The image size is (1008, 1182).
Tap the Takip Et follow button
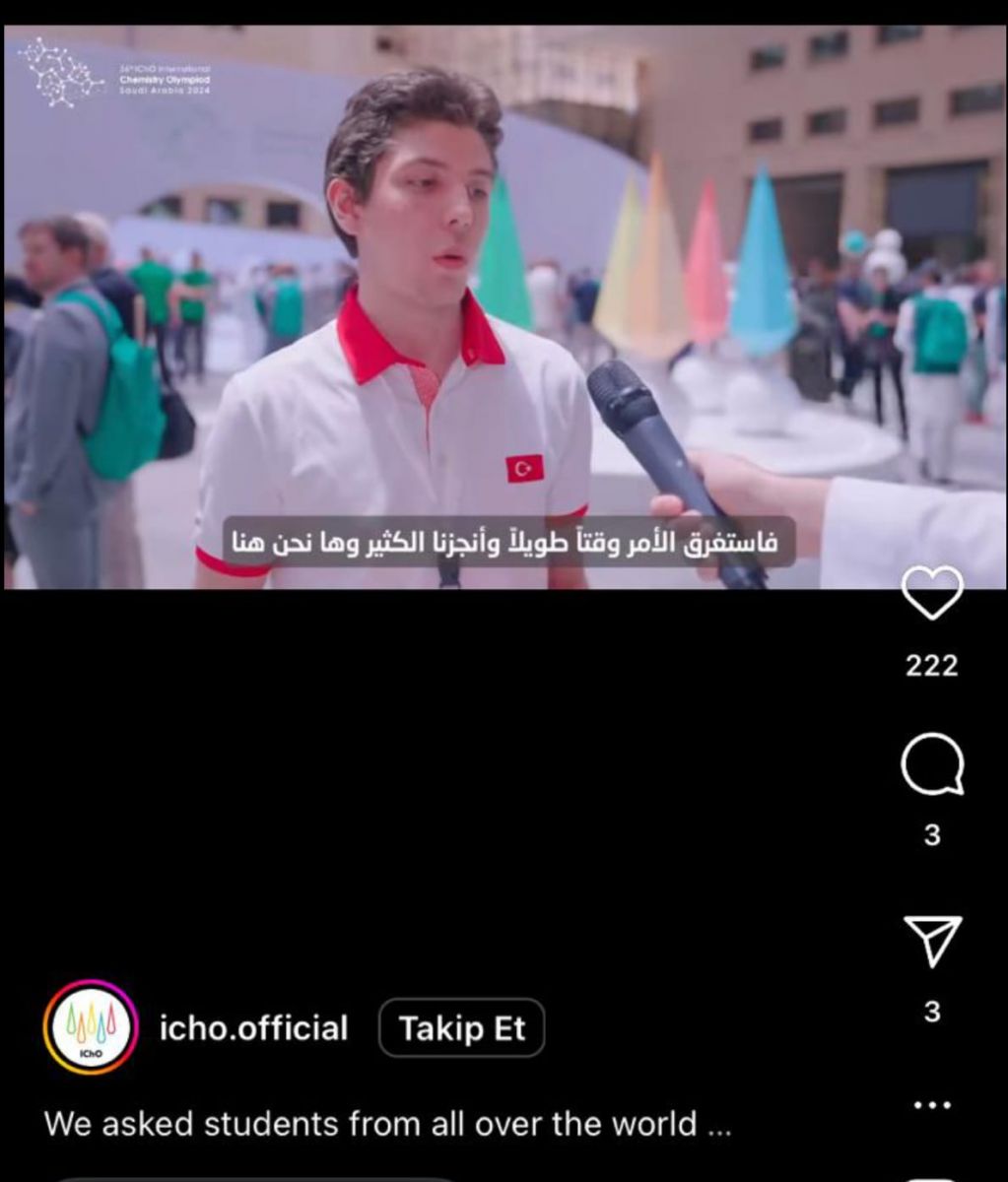pyautogui.click(x=461, y=1028)
